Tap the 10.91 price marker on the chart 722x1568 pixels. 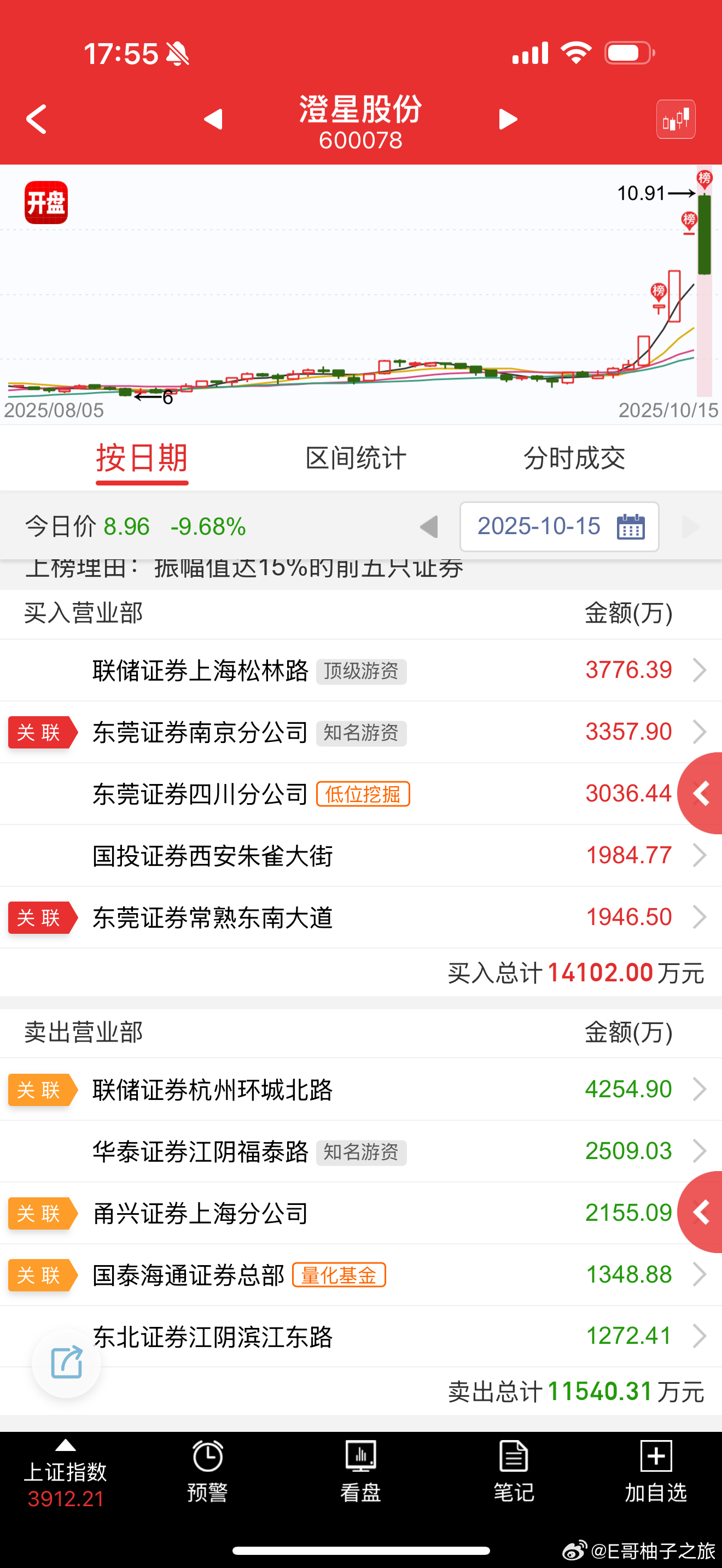642,192
